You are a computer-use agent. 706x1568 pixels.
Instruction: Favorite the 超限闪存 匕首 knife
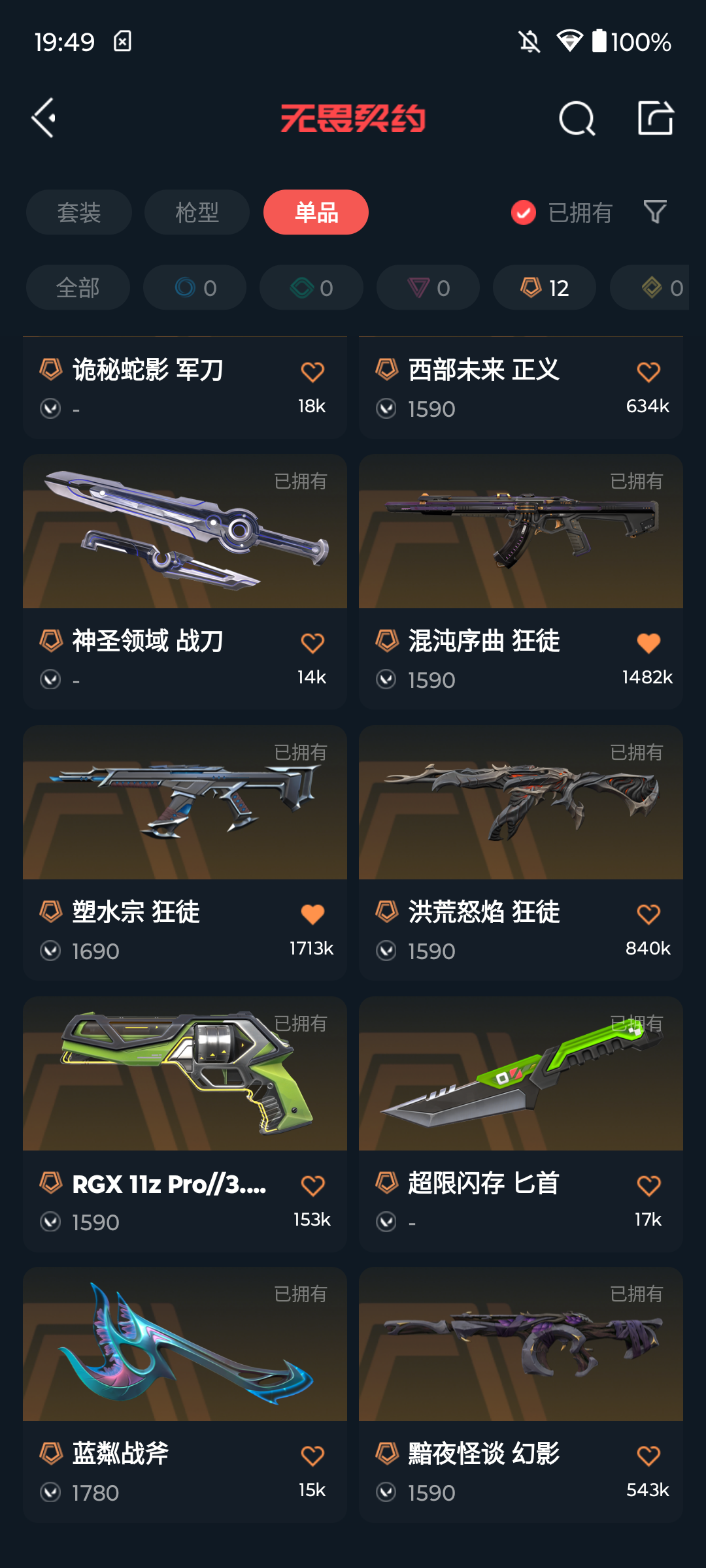[x=648, y=1185]
